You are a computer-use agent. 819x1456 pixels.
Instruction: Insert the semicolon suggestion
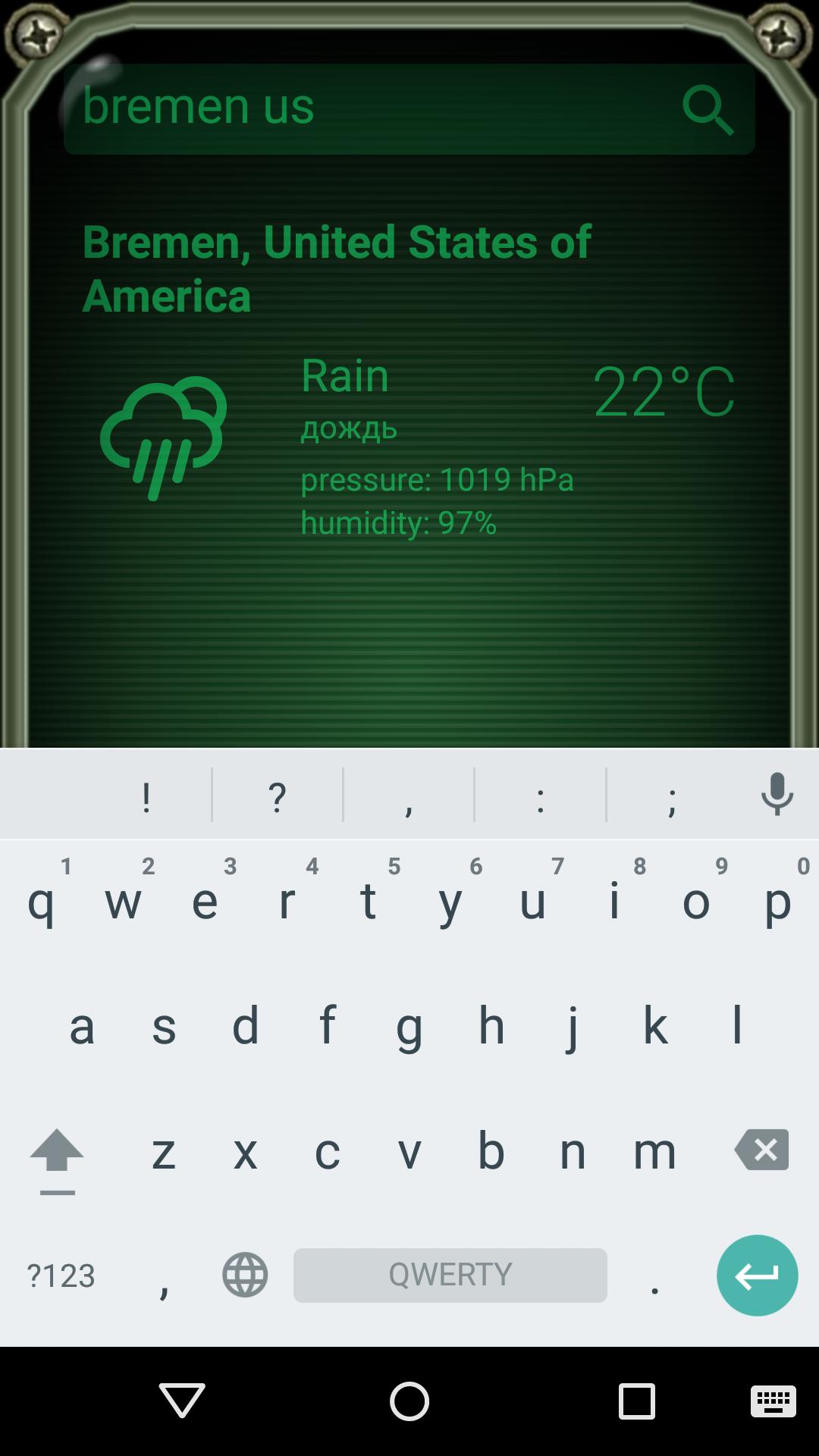(672, 796)
